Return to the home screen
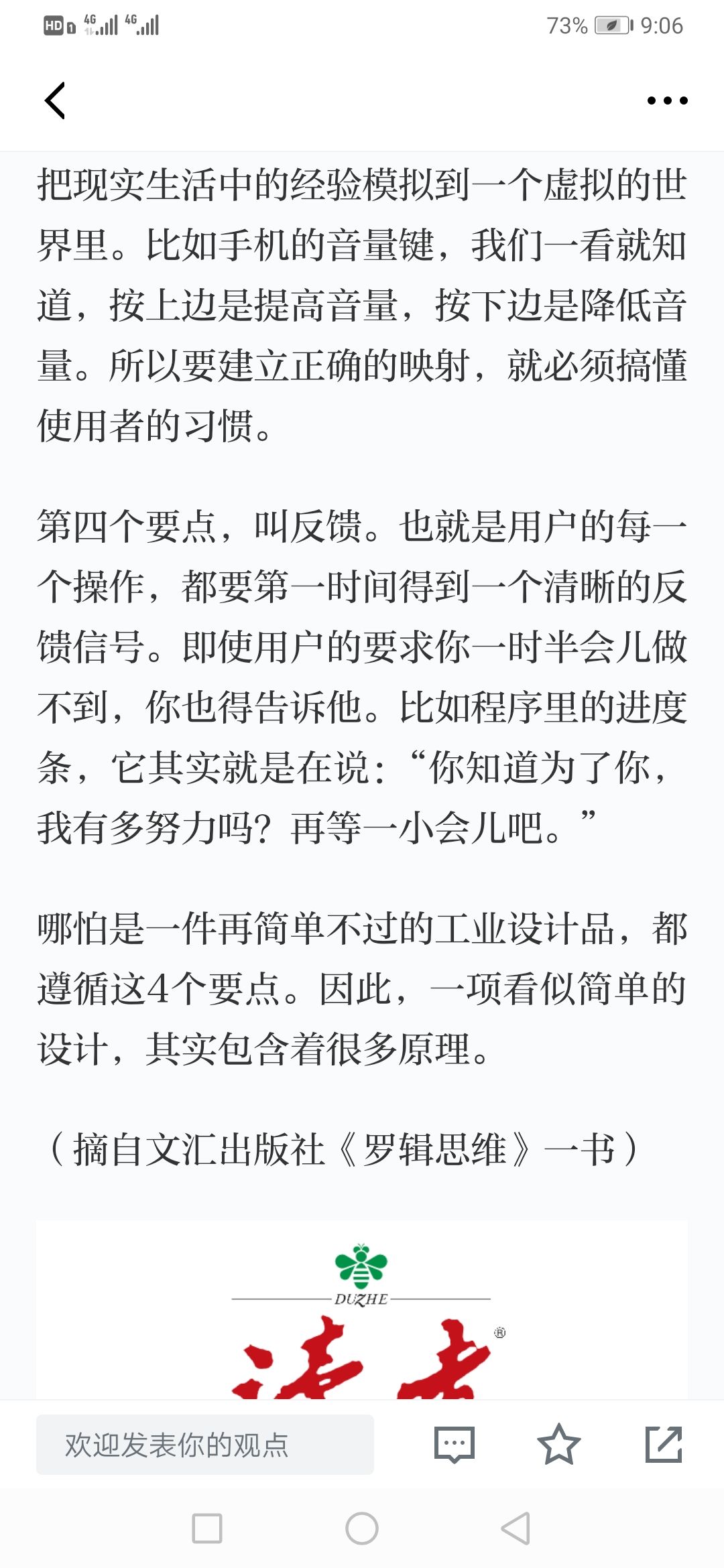 [362, 1528]
